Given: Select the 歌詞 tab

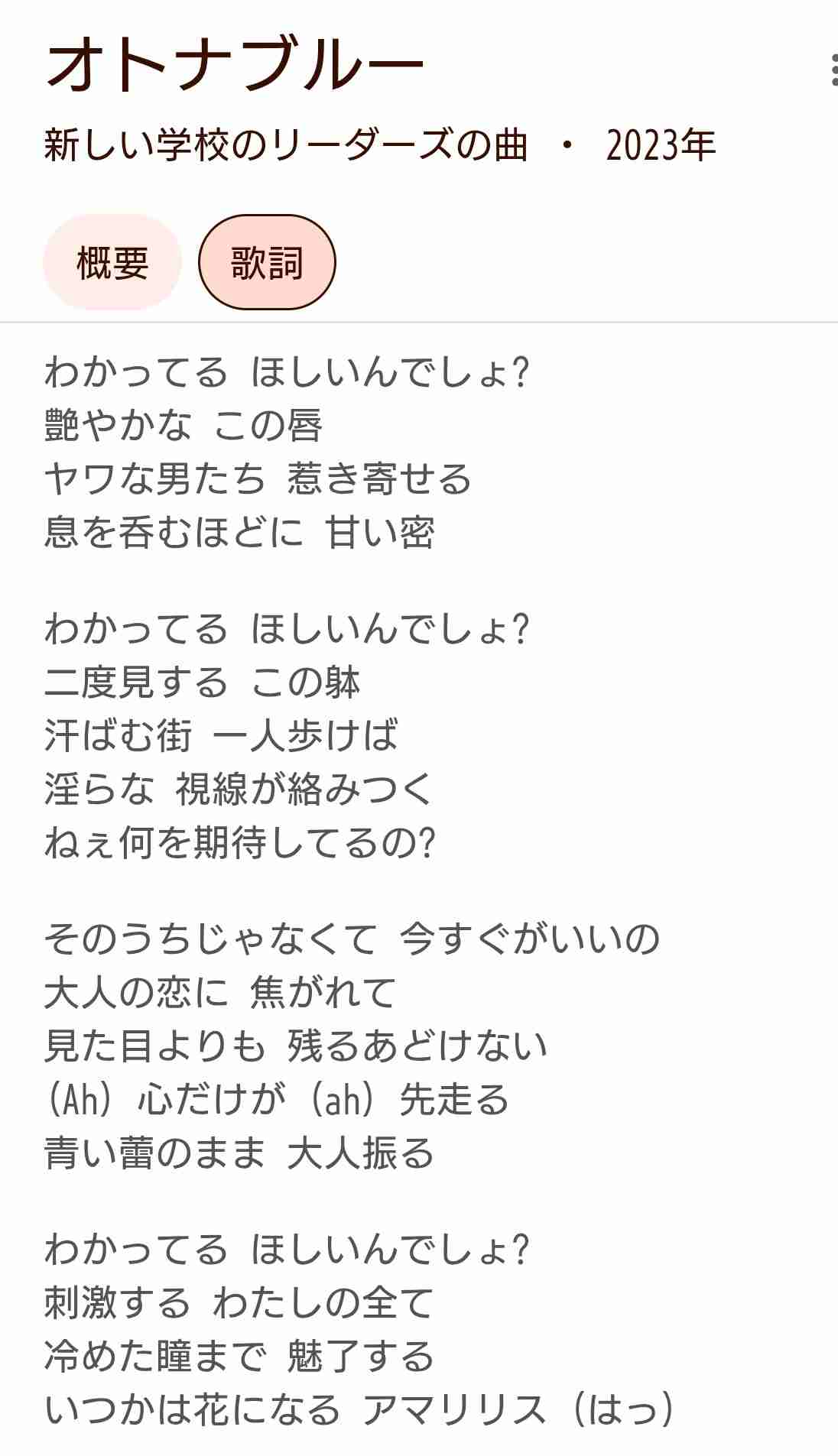Looking at the screenshot, I should pyautogui.click(x=267, y=263).
